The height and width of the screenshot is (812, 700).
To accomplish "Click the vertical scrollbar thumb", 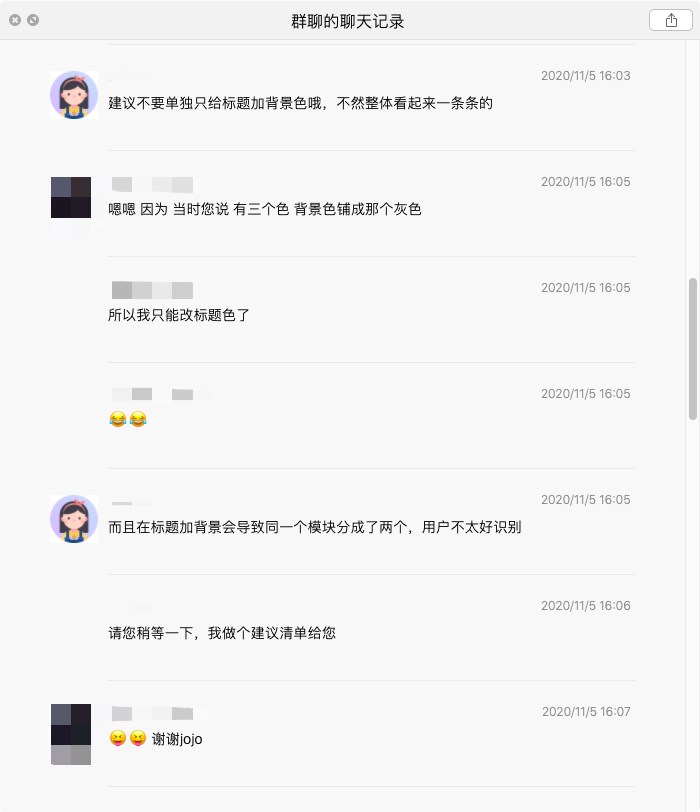I will (x=692, y=348).
